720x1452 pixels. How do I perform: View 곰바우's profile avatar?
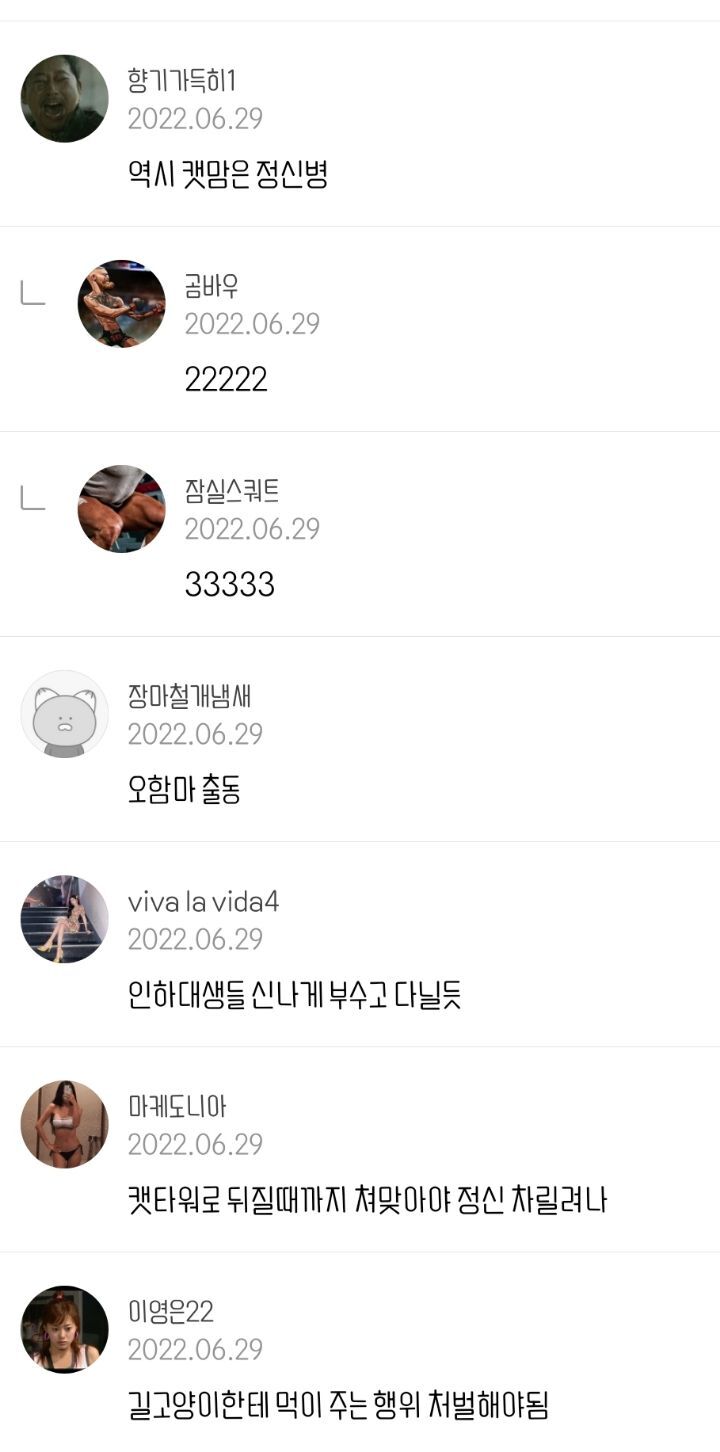[121, 304]
